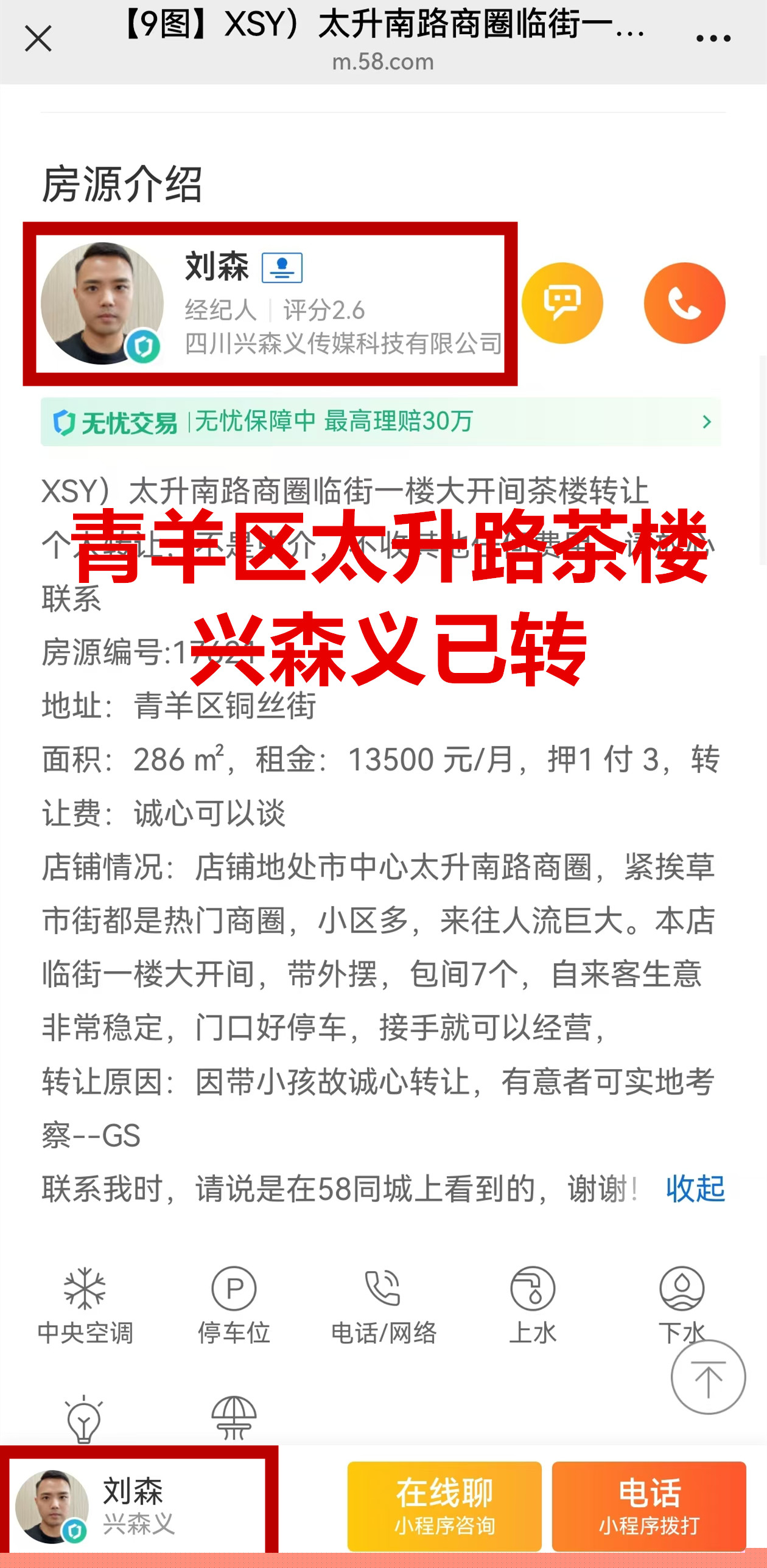This screenshot has height=1568, width=767.
Task: Call the broker via the orange phone icon
Action: pyautogui.click(x=684, y=303)
